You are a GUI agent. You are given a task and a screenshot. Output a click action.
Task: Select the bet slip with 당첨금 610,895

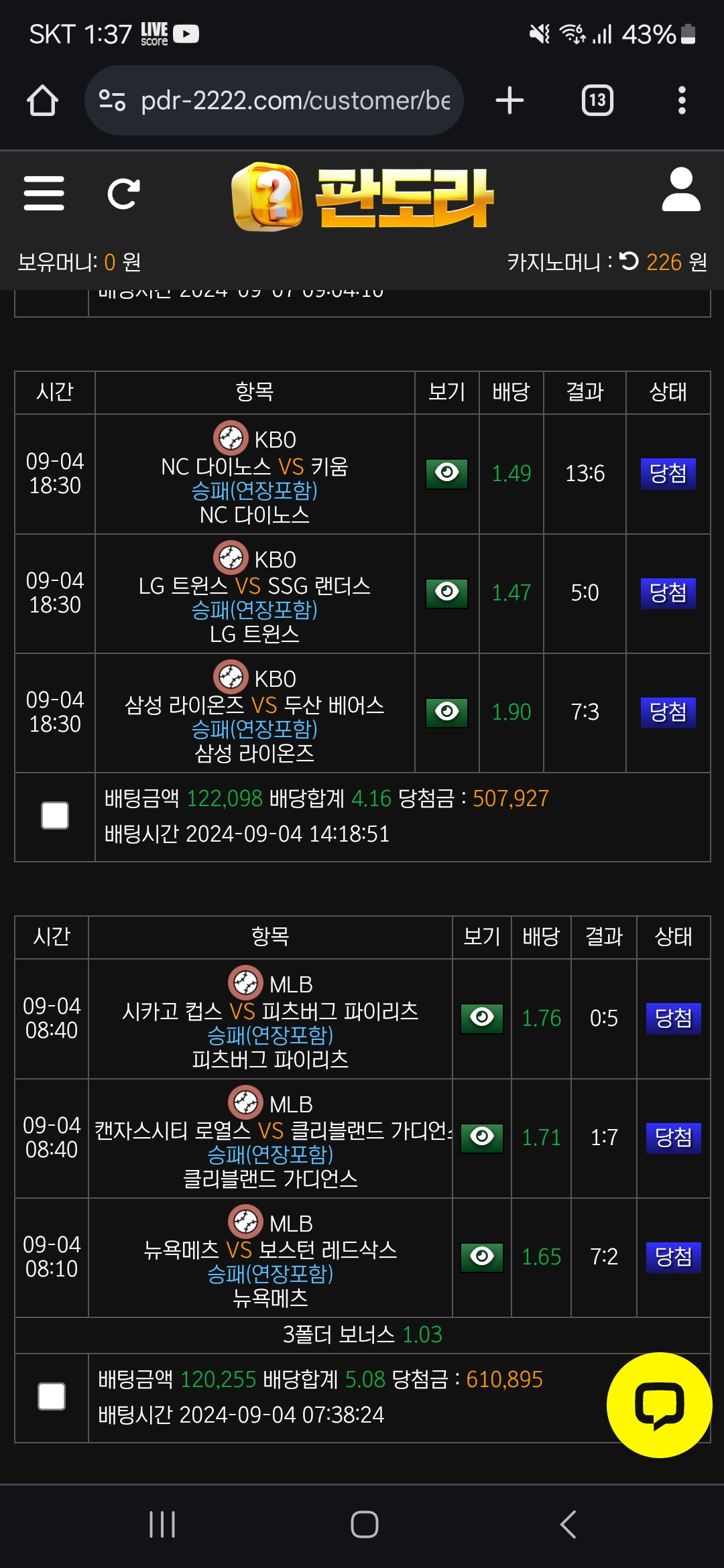click(x=52, y=1396)
